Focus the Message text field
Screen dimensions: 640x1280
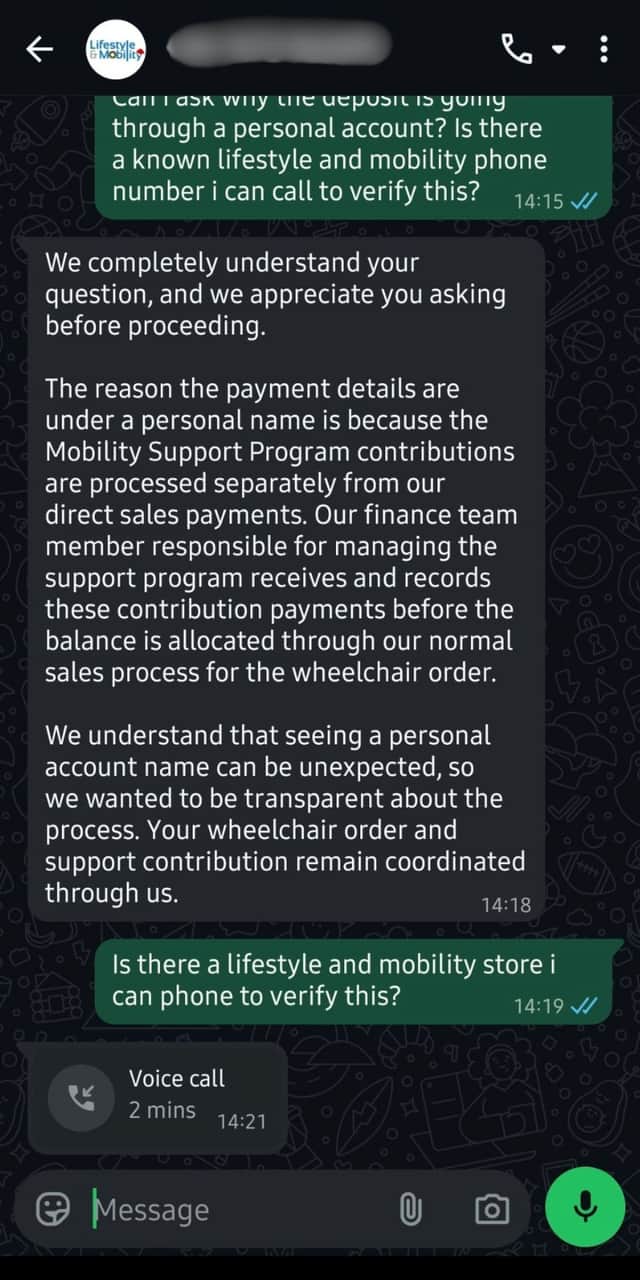235,1210
